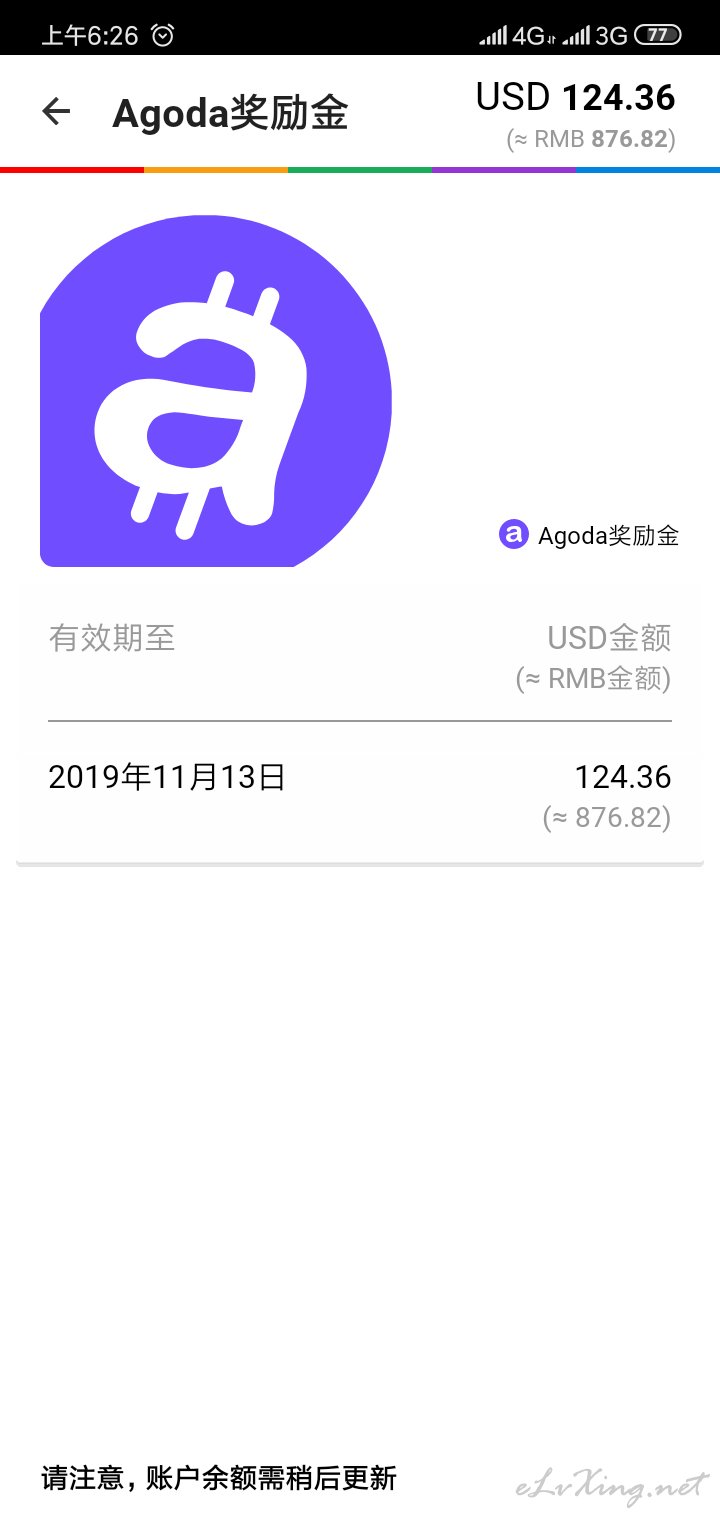This screenshot has width=720, height=1520.
Task: Go back from Agoda奖励金 page
Action: [x=57, y=112]
